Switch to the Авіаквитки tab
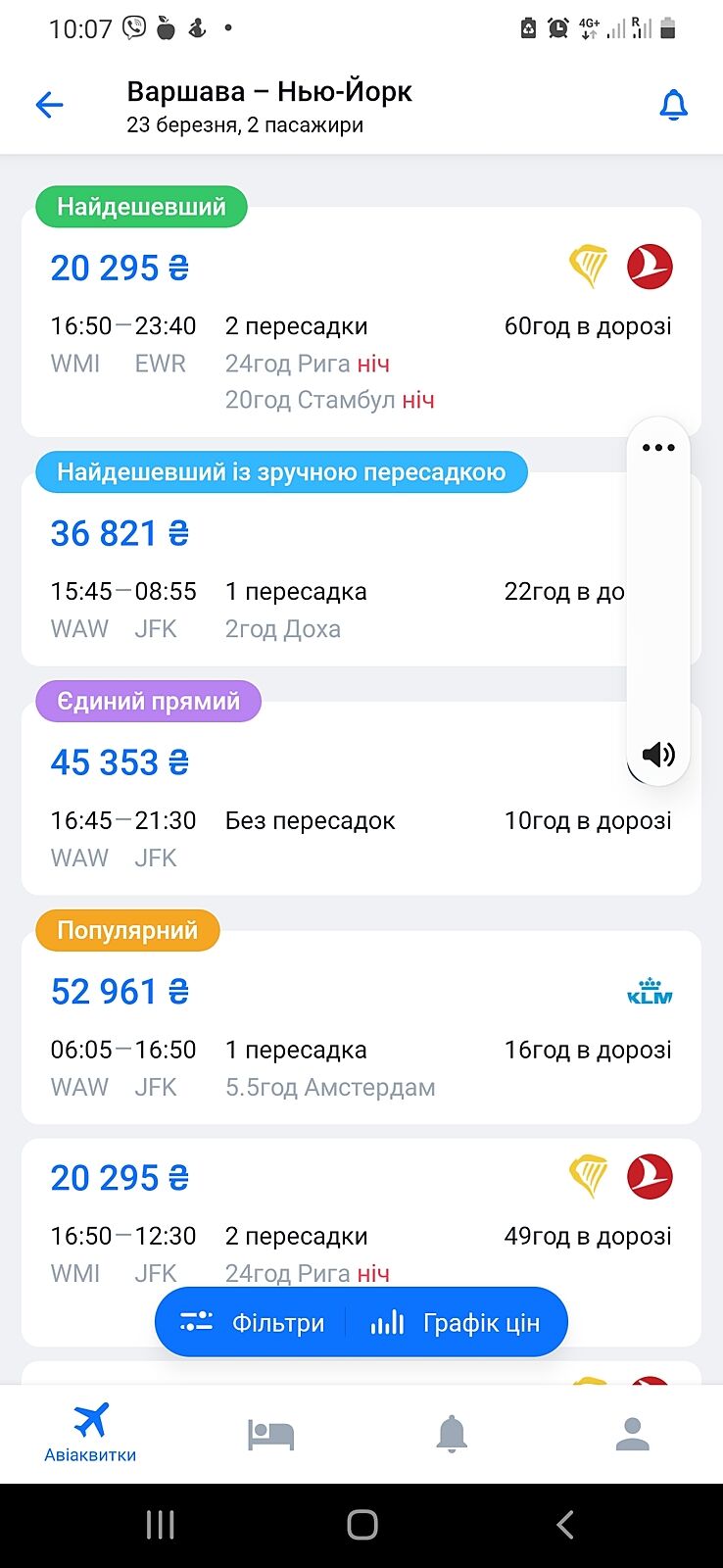This screenshot has height=1568, width=723. pos(90,1432)
